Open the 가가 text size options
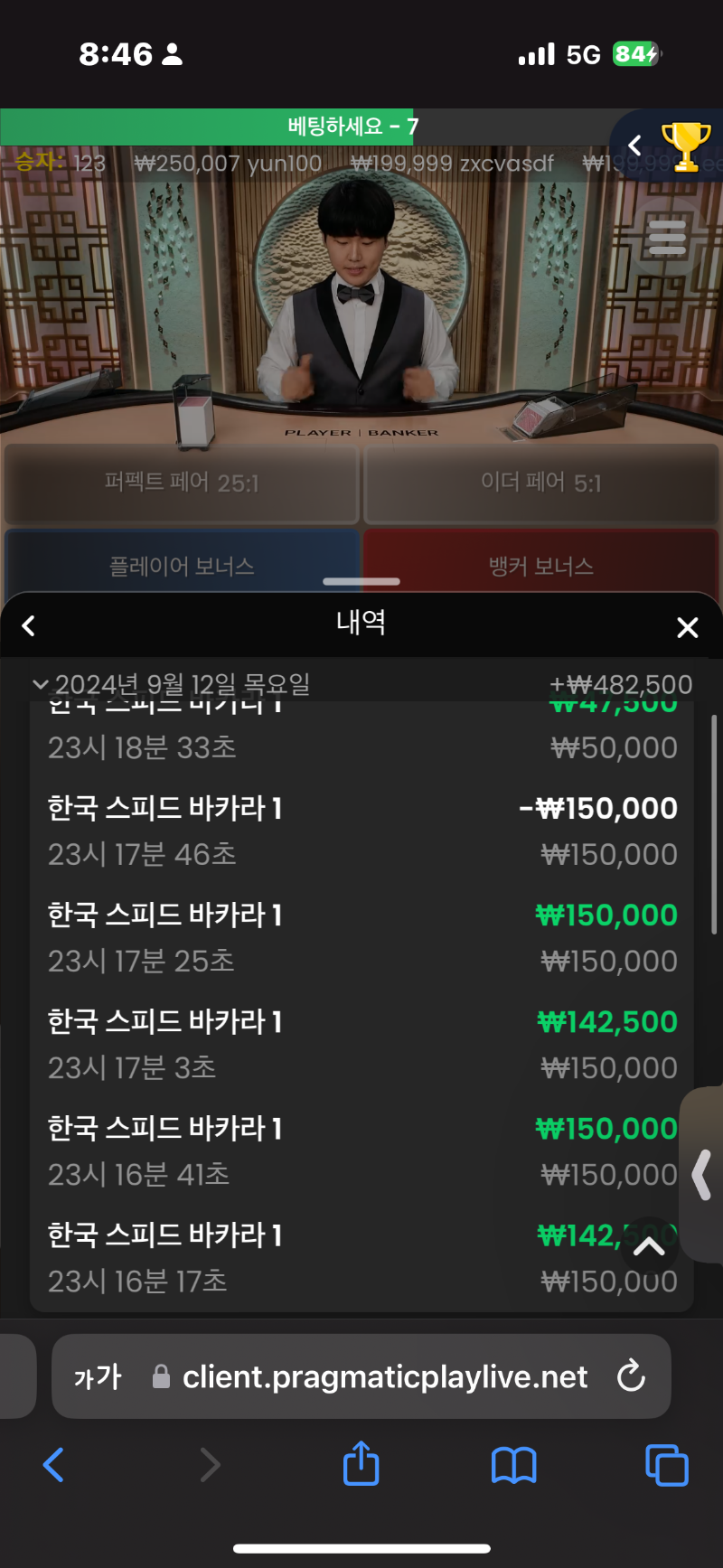Viewport: 723px width, 1568px height. 98,1376
